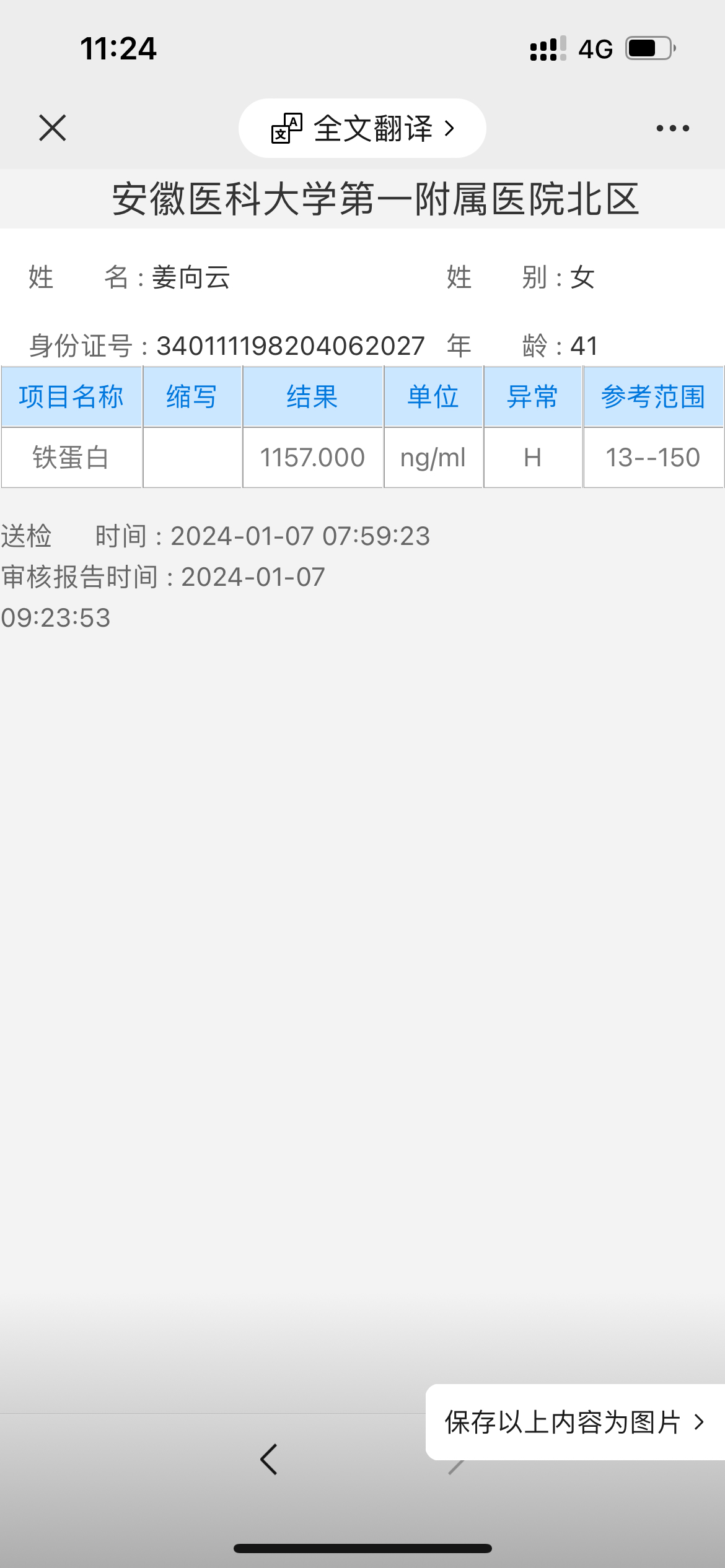
Task: Go back using the bottom back arrow
Action: [269, 1460]
